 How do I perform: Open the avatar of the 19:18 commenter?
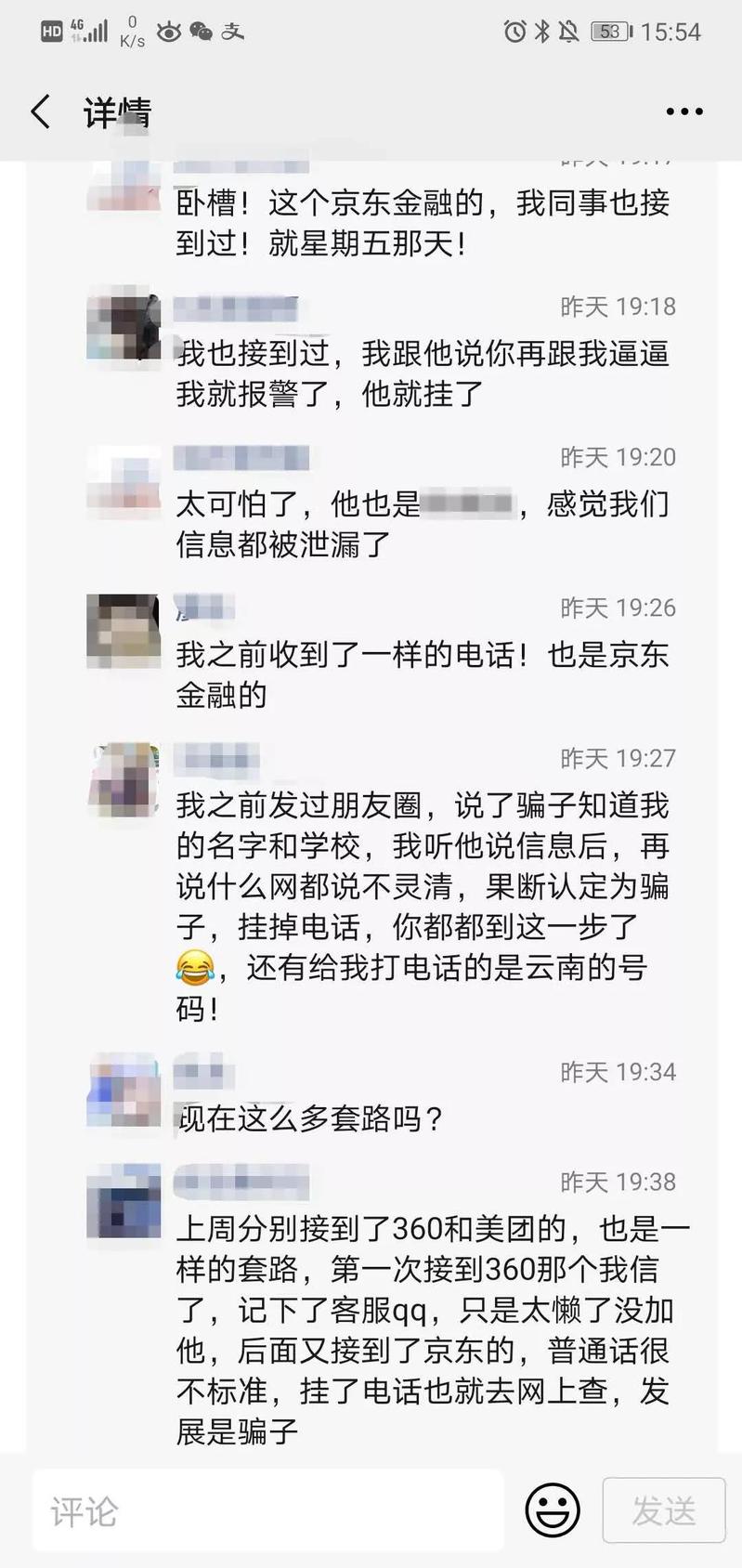click(124, 326)
